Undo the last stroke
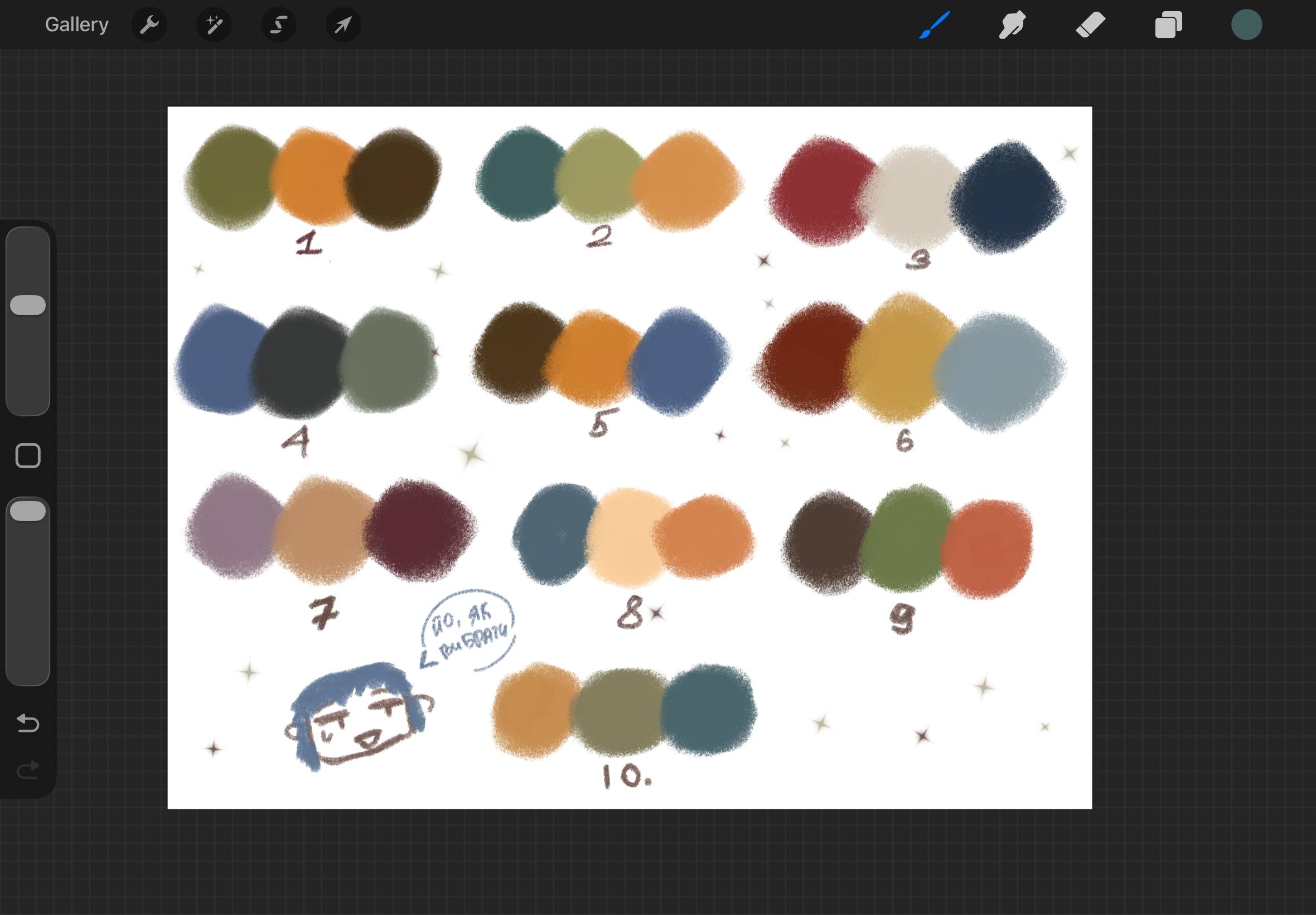Screen dimensions: 1316x915 [28, 724]
